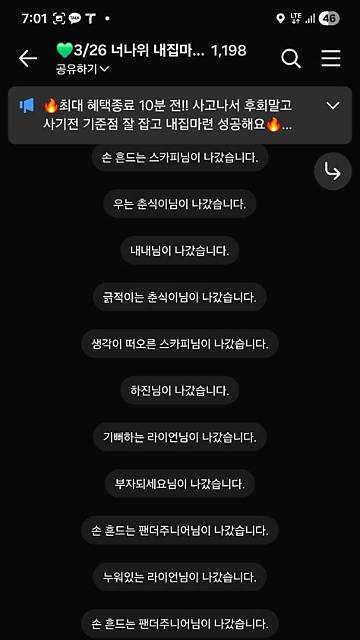The width and height of the screenshot is (360, 640).
Task: Open search in this chat room
Action: pyautogui.click(x=291, y=59)
